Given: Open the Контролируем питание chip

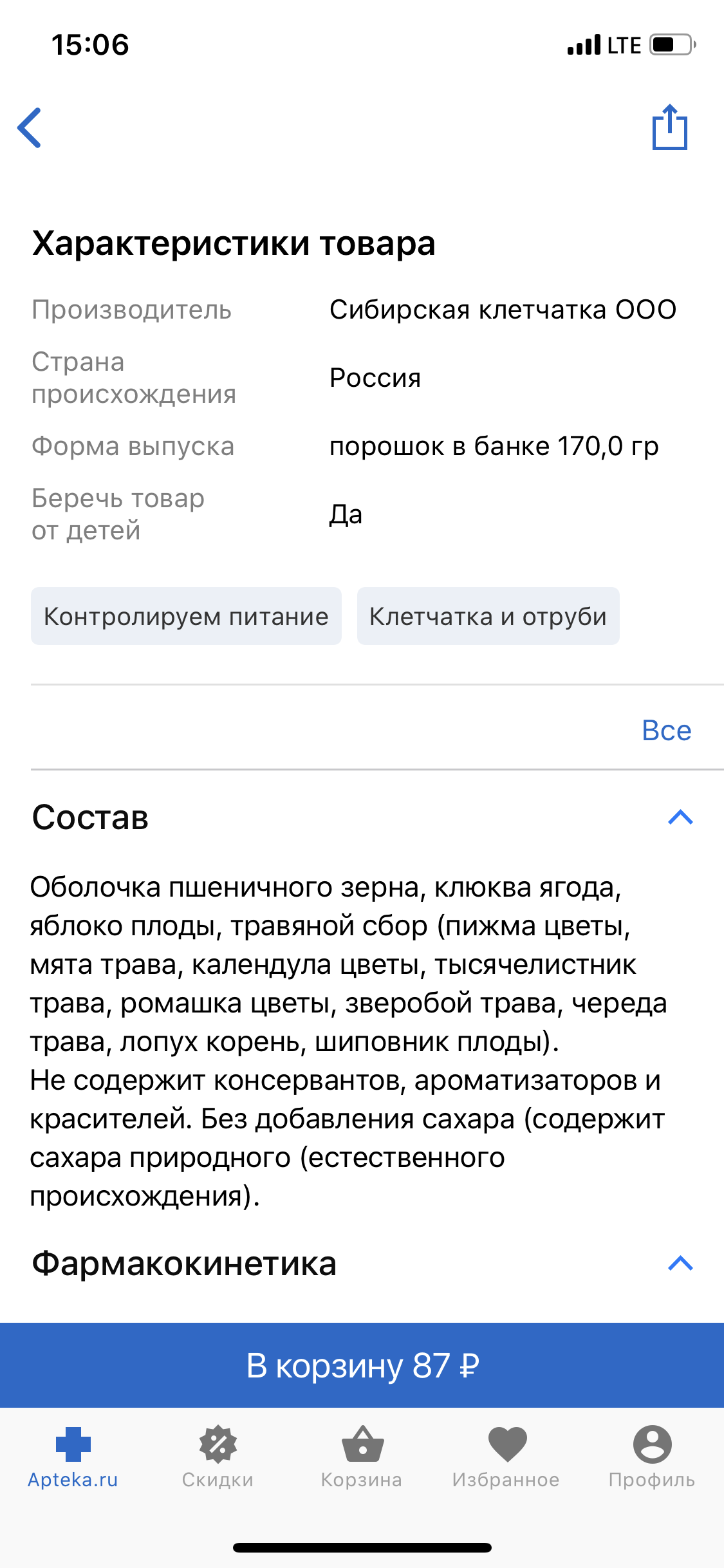Looking at the screenshot, I should click(186, 616).
